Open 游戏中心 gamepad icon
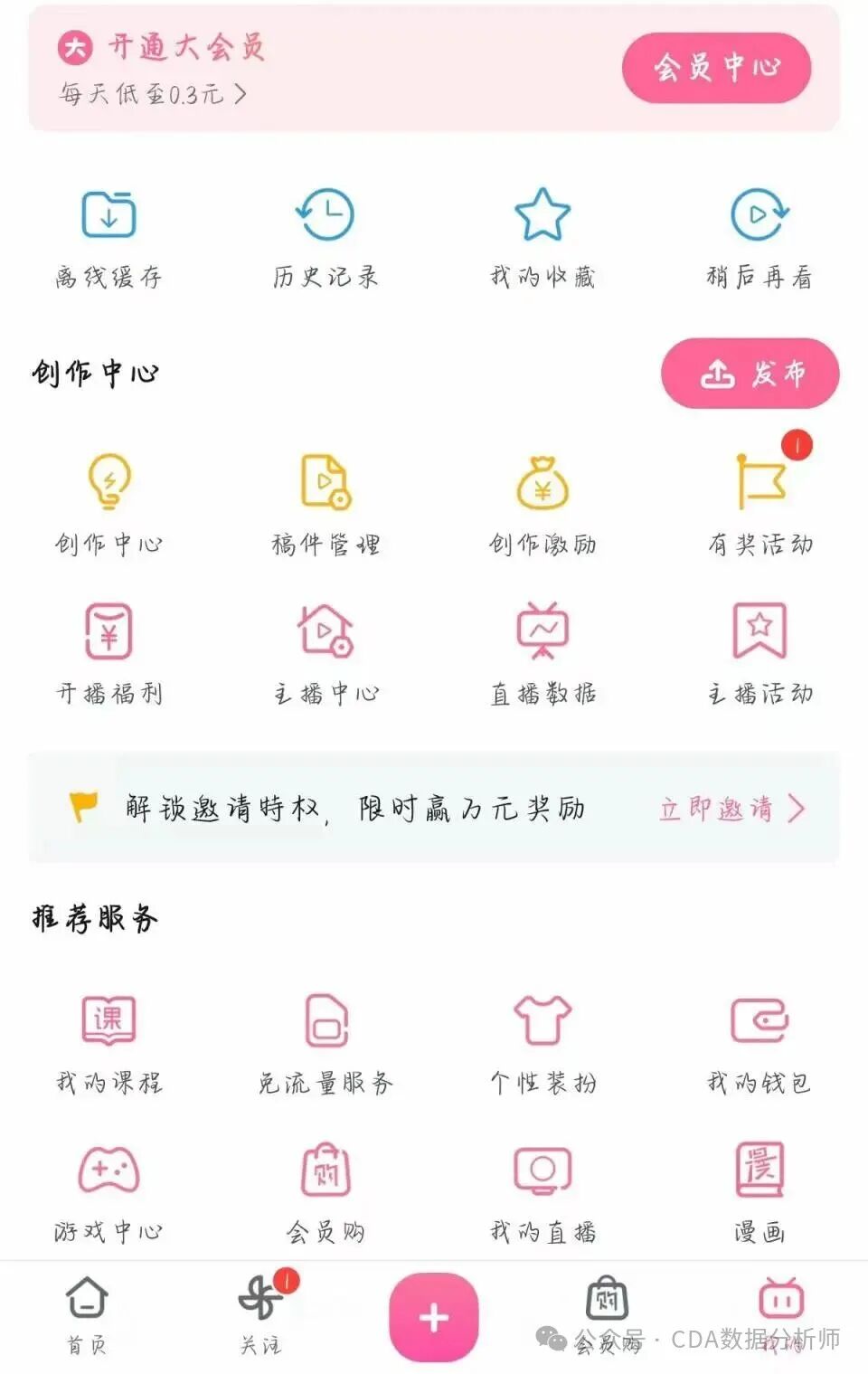The width and height of the screenshot is (868, 1374). 108,1171
